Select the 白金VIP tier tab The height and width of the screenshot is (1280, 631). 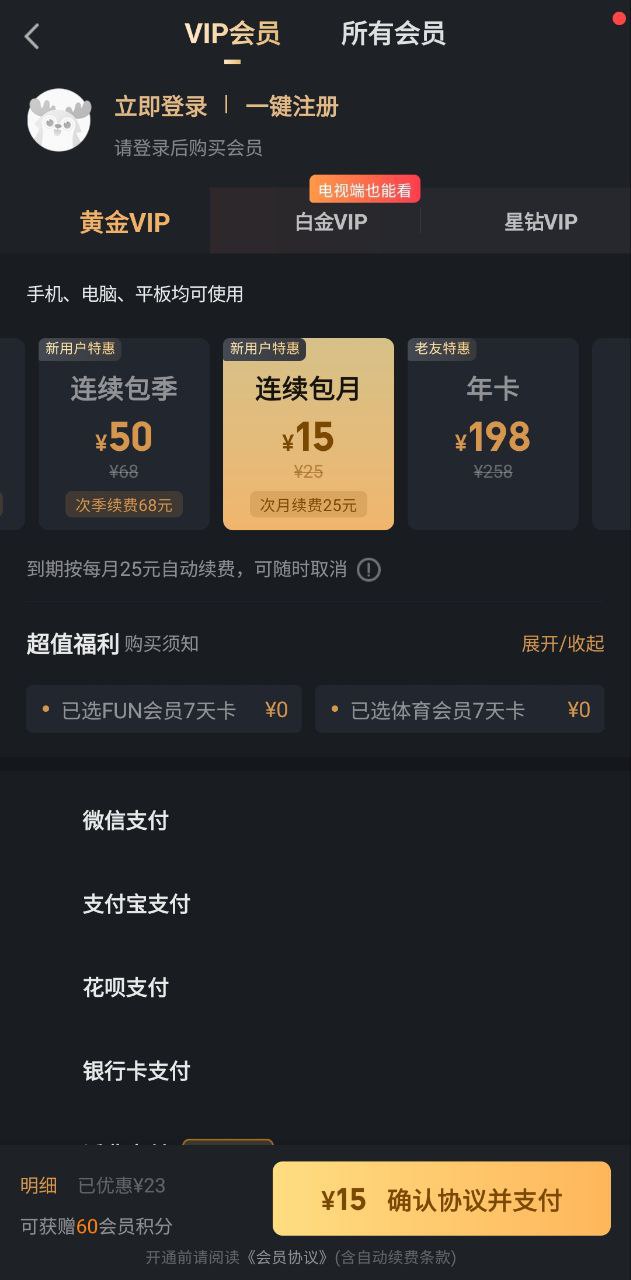pos(331,222)
